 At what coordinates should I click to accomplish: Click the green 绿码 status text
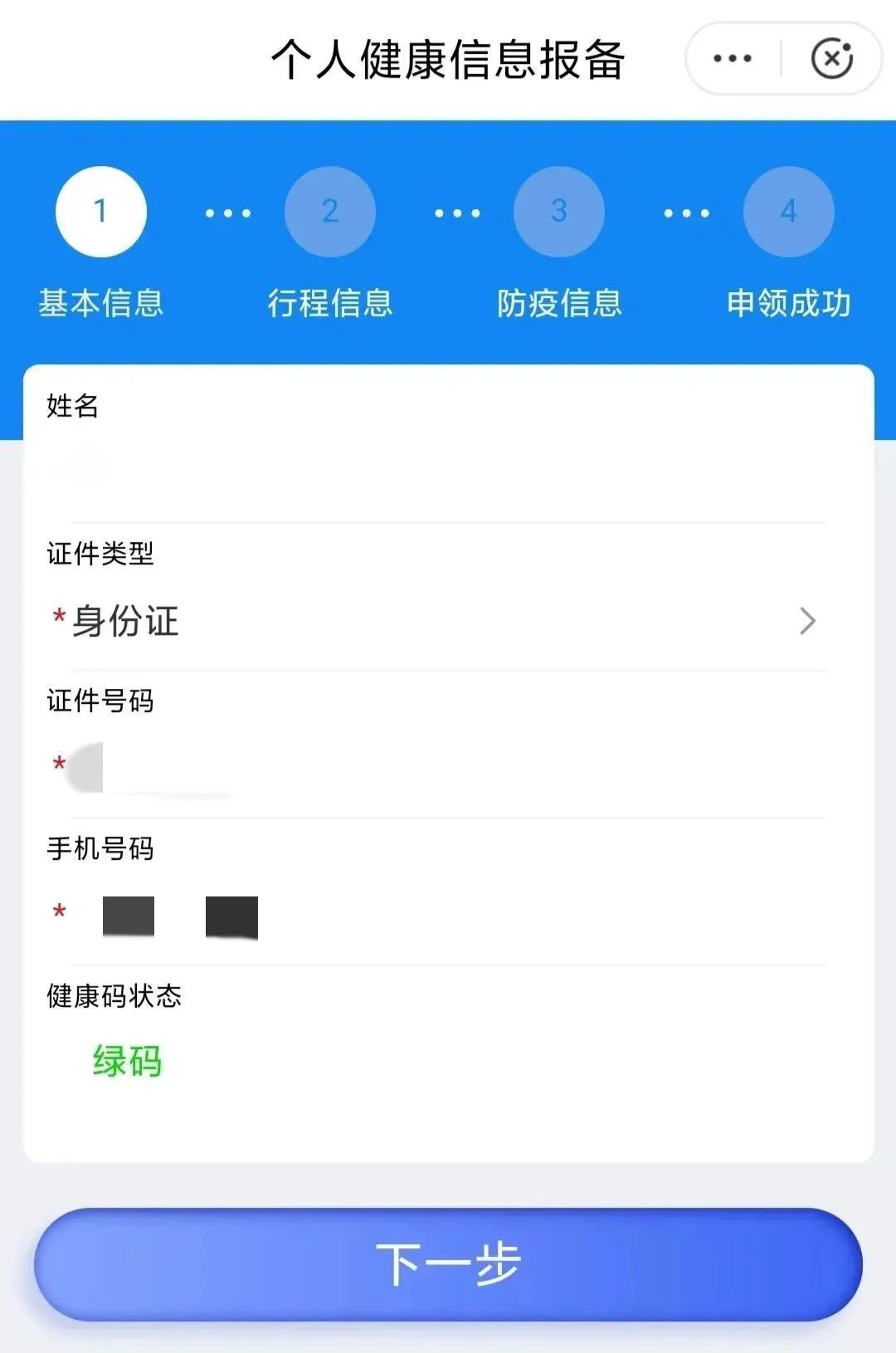coord(129,1061)
